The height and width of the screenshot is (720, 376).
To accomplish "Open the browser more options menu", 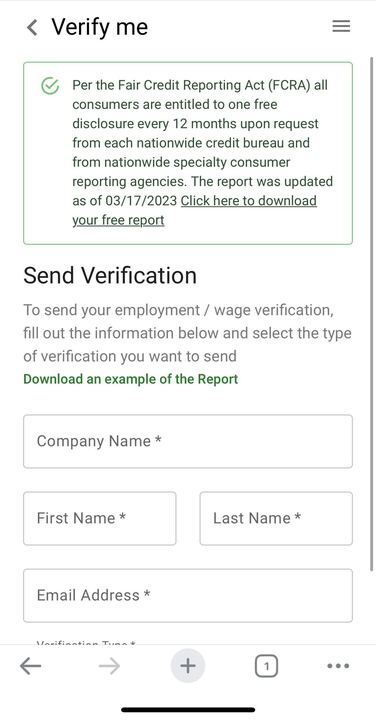I will click(338, 666).
